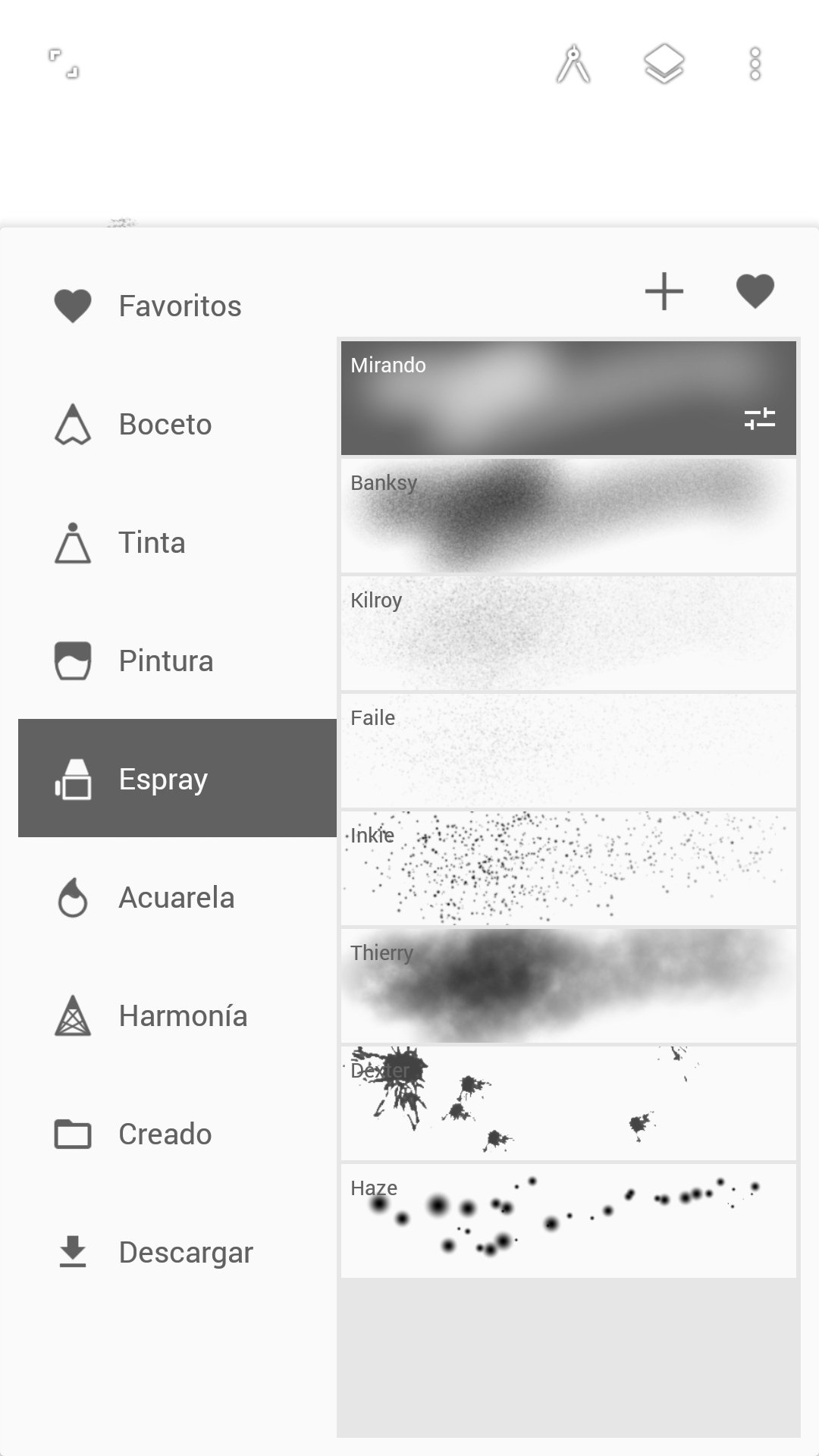Select the Haze brush
Screen dimensions: 819x1456
[569, 1221]
